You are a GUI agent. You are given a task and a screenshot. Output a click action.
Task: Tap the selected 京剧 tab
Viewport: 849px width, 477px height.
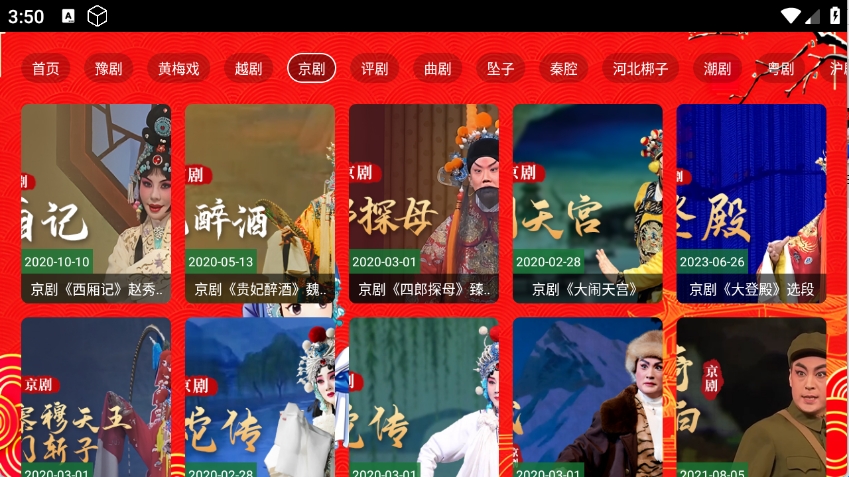pos(311,69)
